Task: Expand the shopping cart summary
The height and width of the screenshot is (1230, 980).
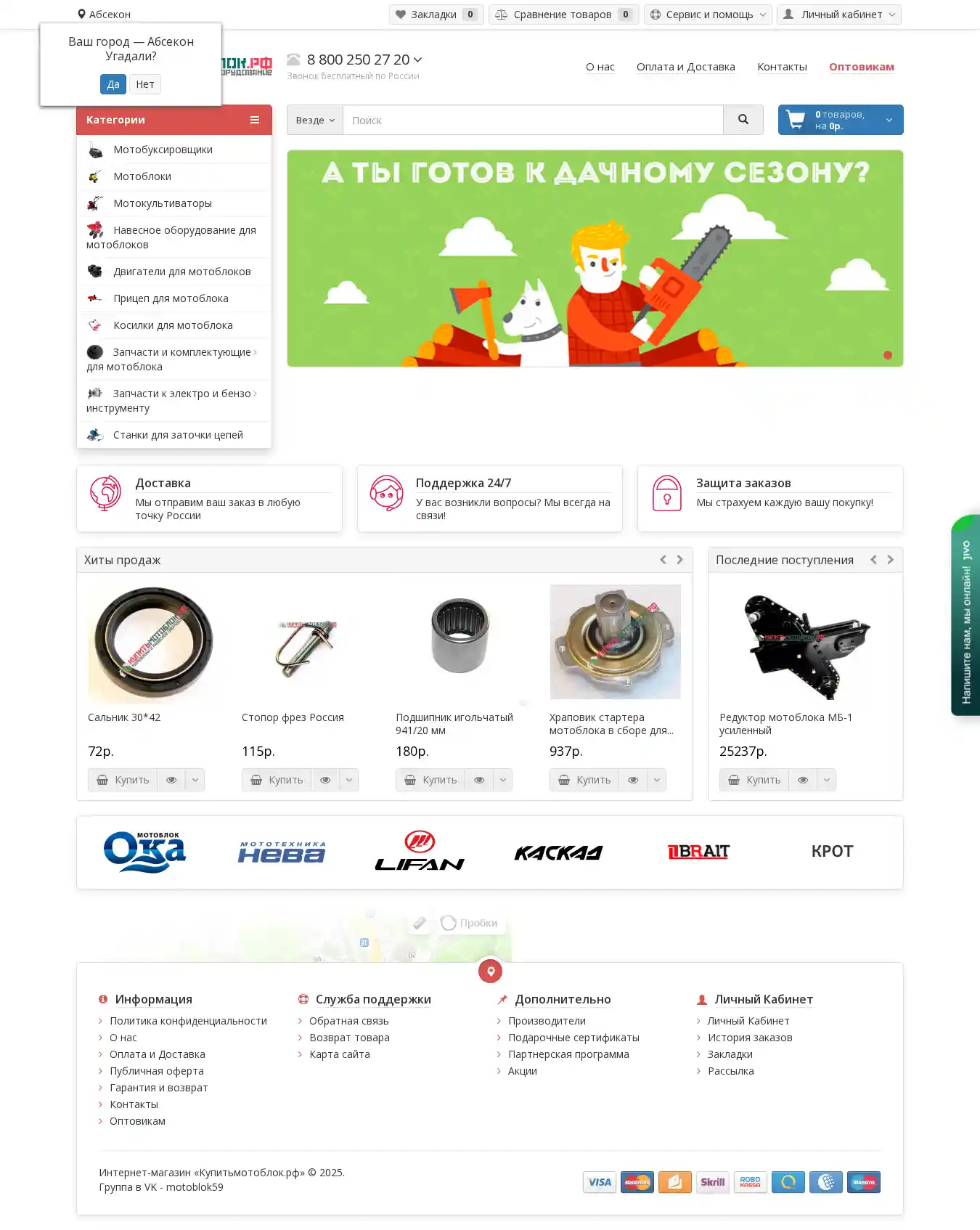Action: [840, 121]
